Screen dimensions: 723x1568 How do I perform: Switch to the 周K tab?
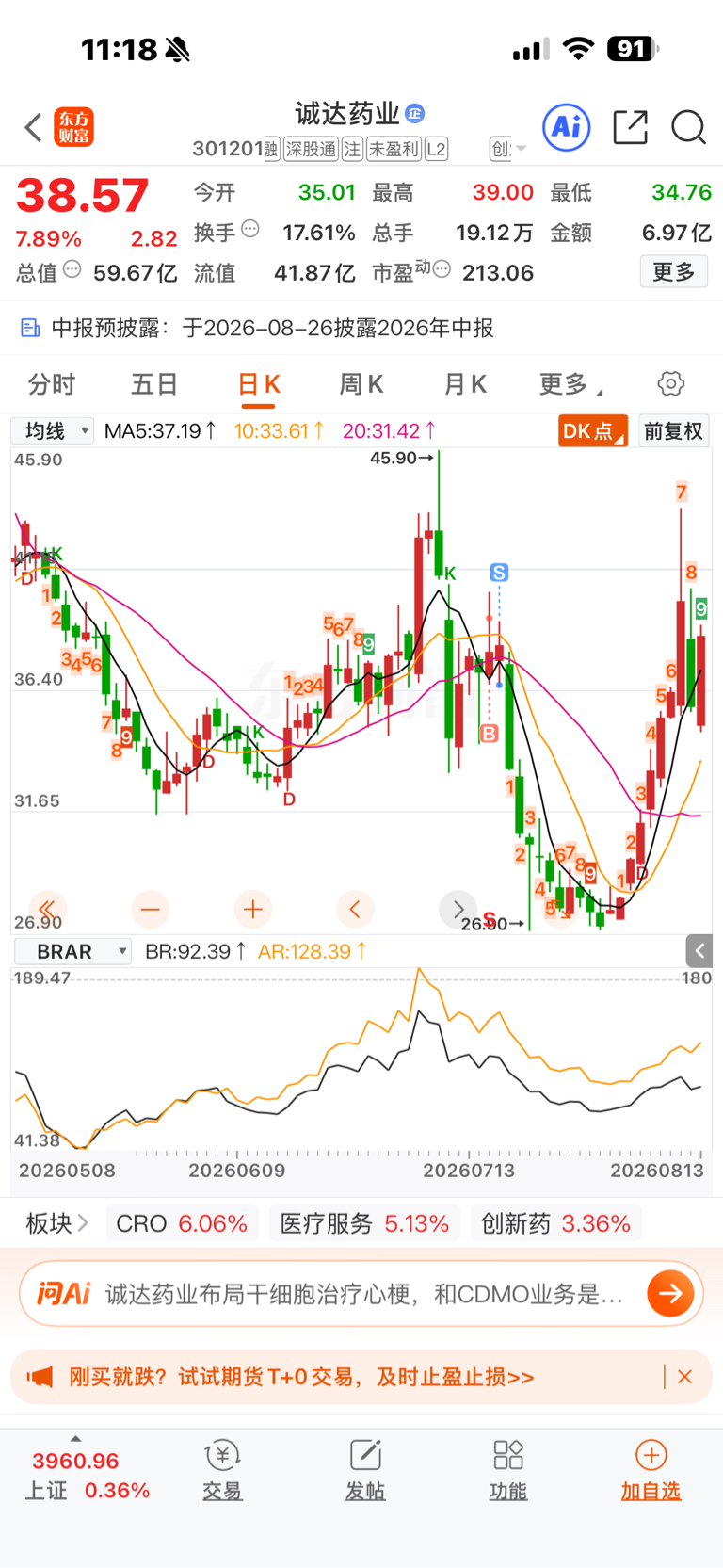361,384
